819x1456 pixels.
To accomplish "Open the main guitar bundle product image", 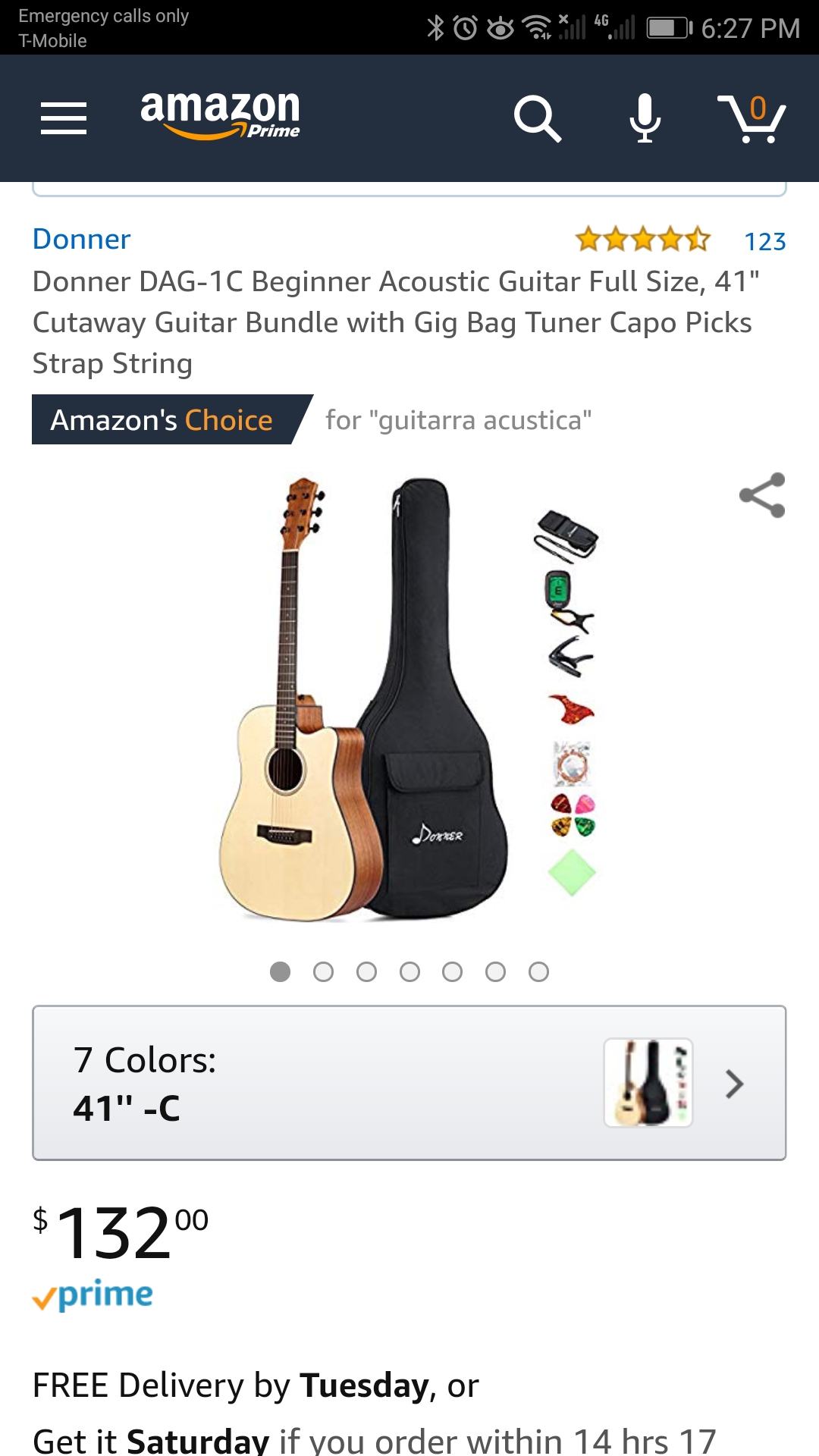I will [x=409, y=698].
